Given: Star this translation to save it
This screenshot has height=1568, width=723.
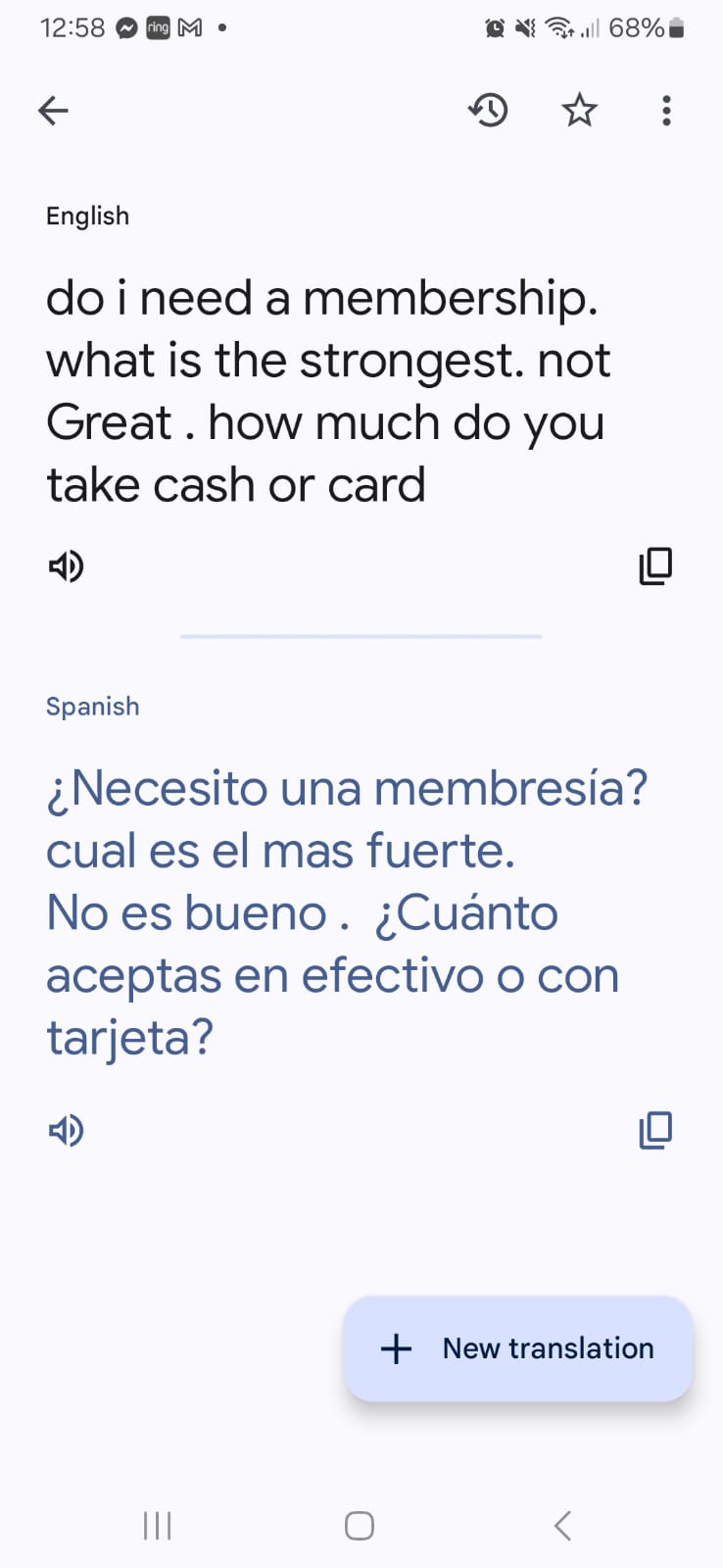Looking at the screenshot, I should [x=579, y=111].
